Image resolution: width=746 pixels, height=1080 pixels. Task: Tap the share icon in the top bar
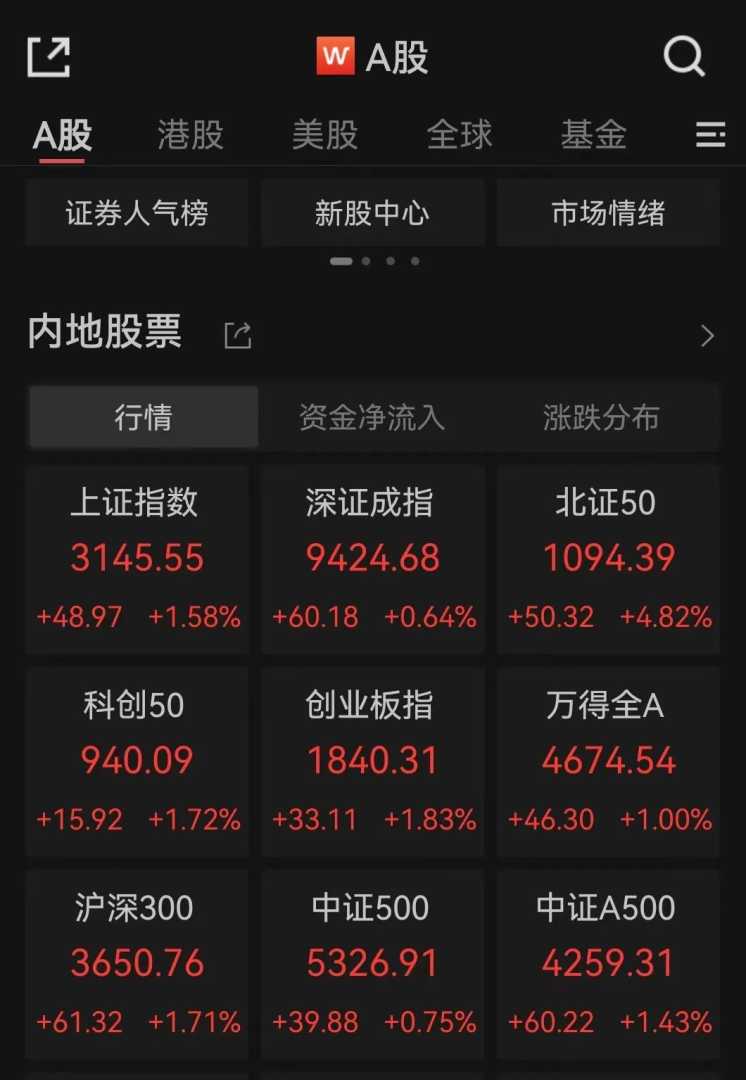click(48, 57)
